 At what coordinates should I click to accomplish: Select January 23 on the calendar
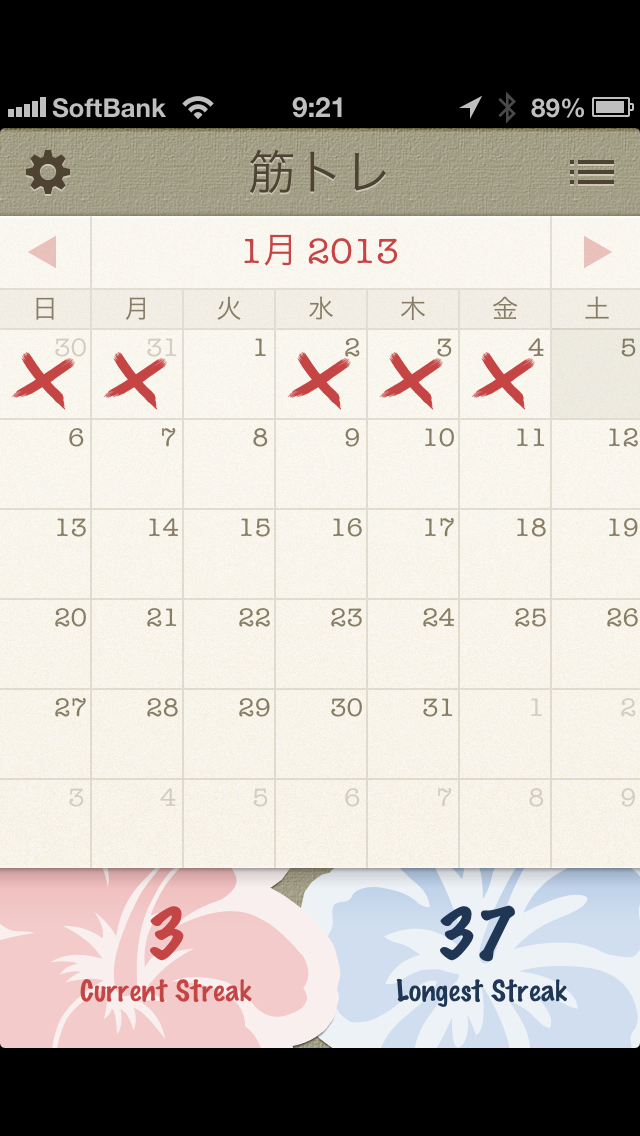321,644
